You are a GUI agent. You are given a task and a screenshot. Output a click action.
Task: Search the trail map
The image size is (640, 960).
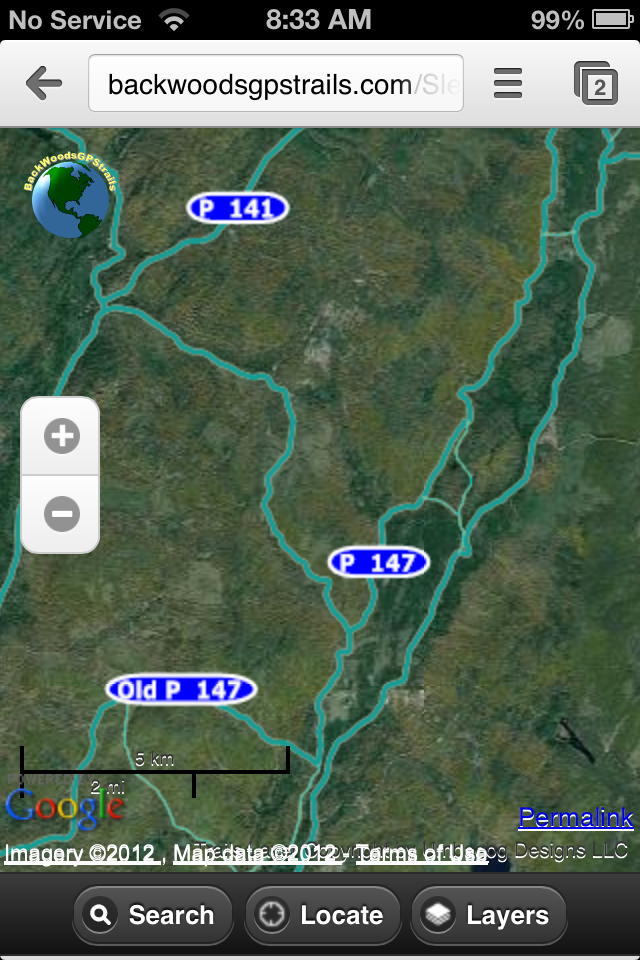click(x=153, y=915)
